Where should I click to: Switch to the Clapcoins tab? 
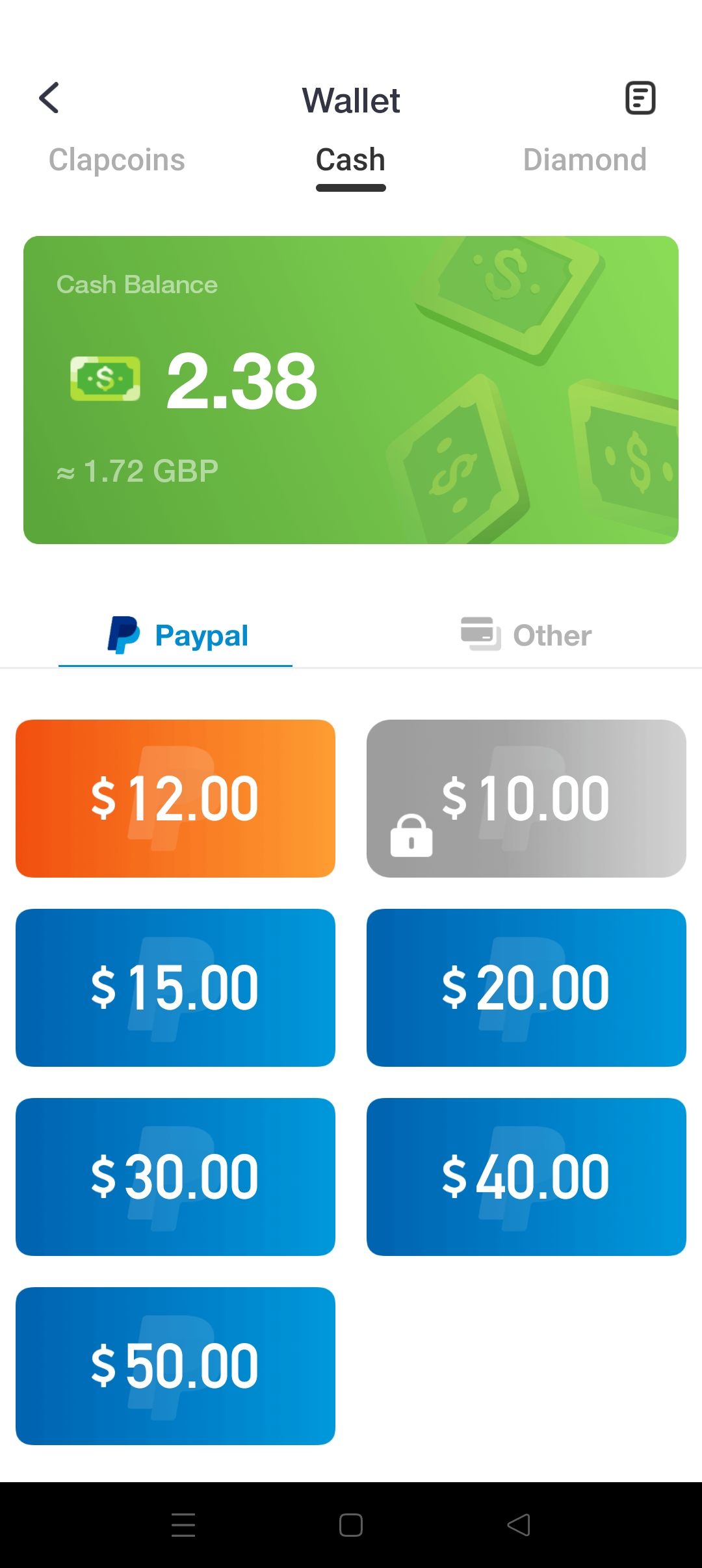coord(117,160)
